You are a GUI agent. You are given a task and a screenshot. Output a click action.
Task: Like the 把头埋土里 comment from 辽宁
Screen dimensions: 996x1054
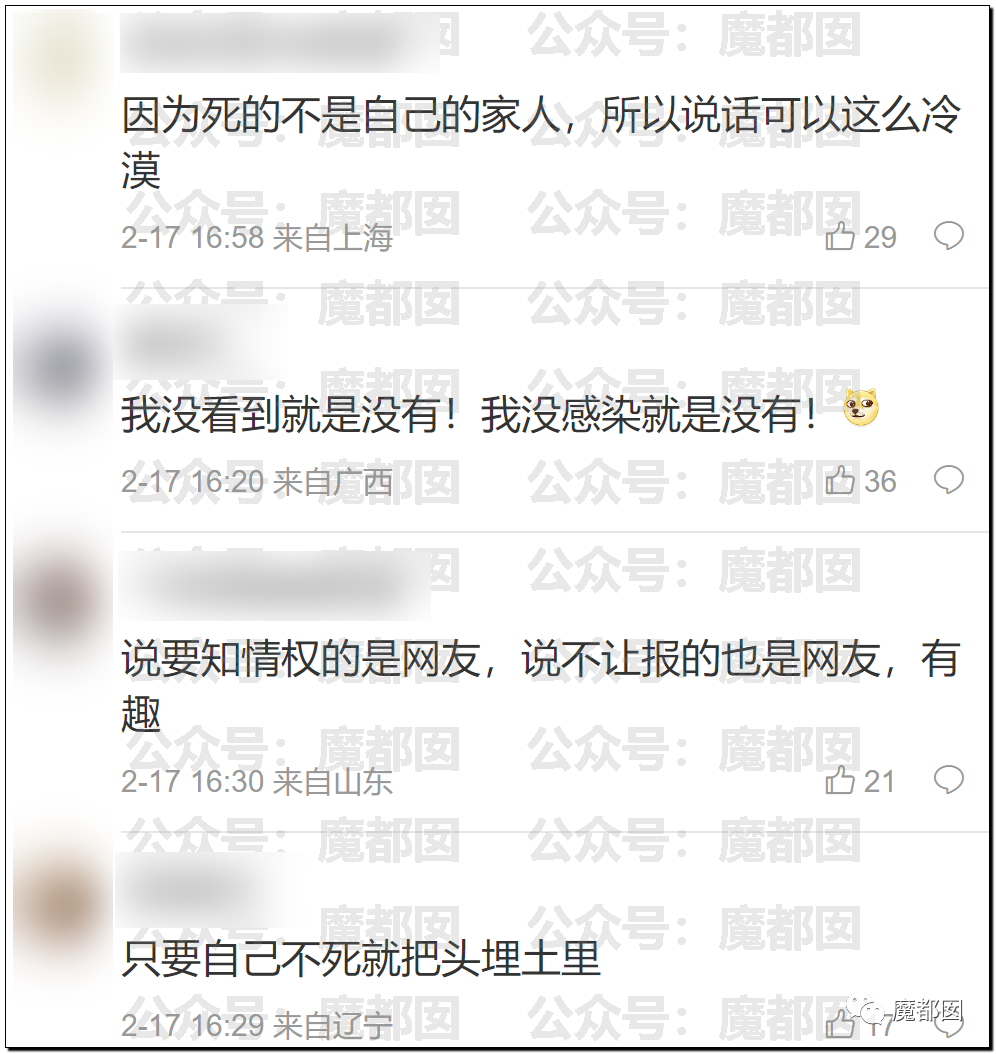(x=840, y=1022)
